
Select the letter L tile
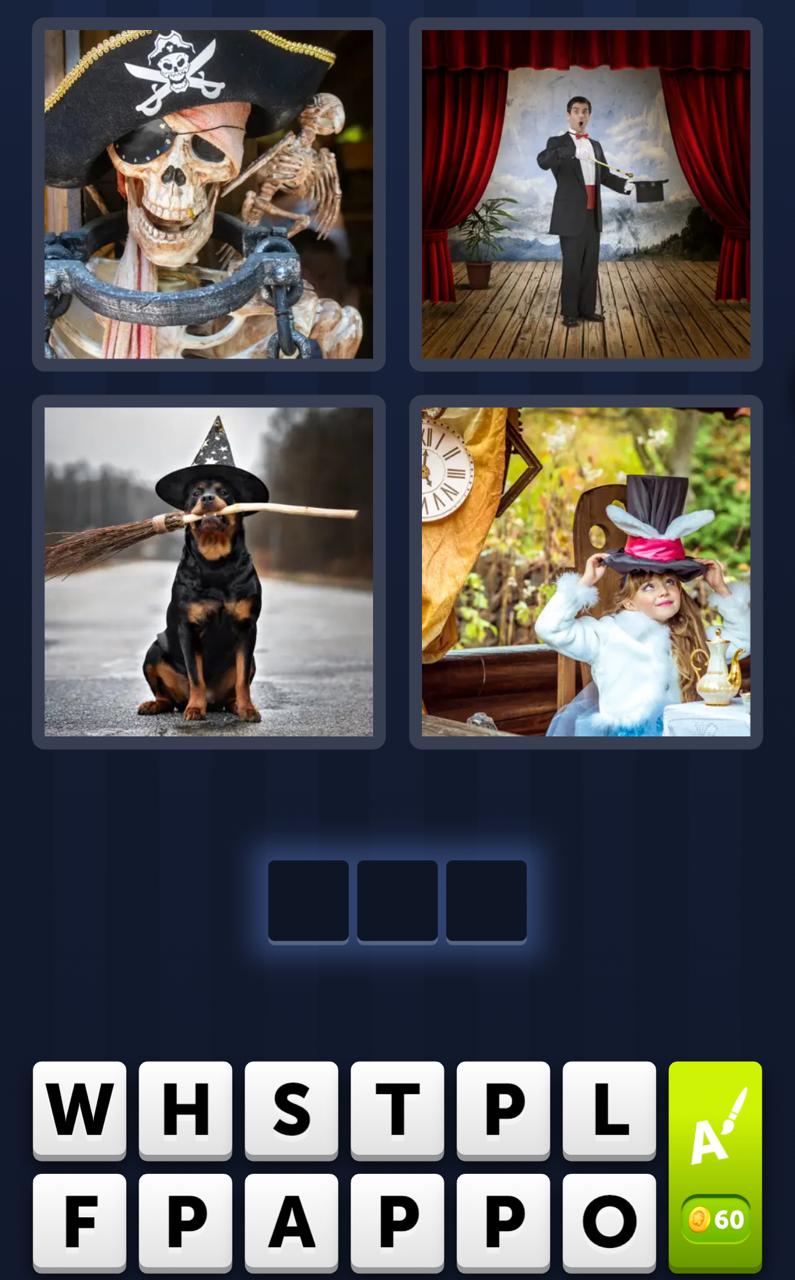[609, 1109]
